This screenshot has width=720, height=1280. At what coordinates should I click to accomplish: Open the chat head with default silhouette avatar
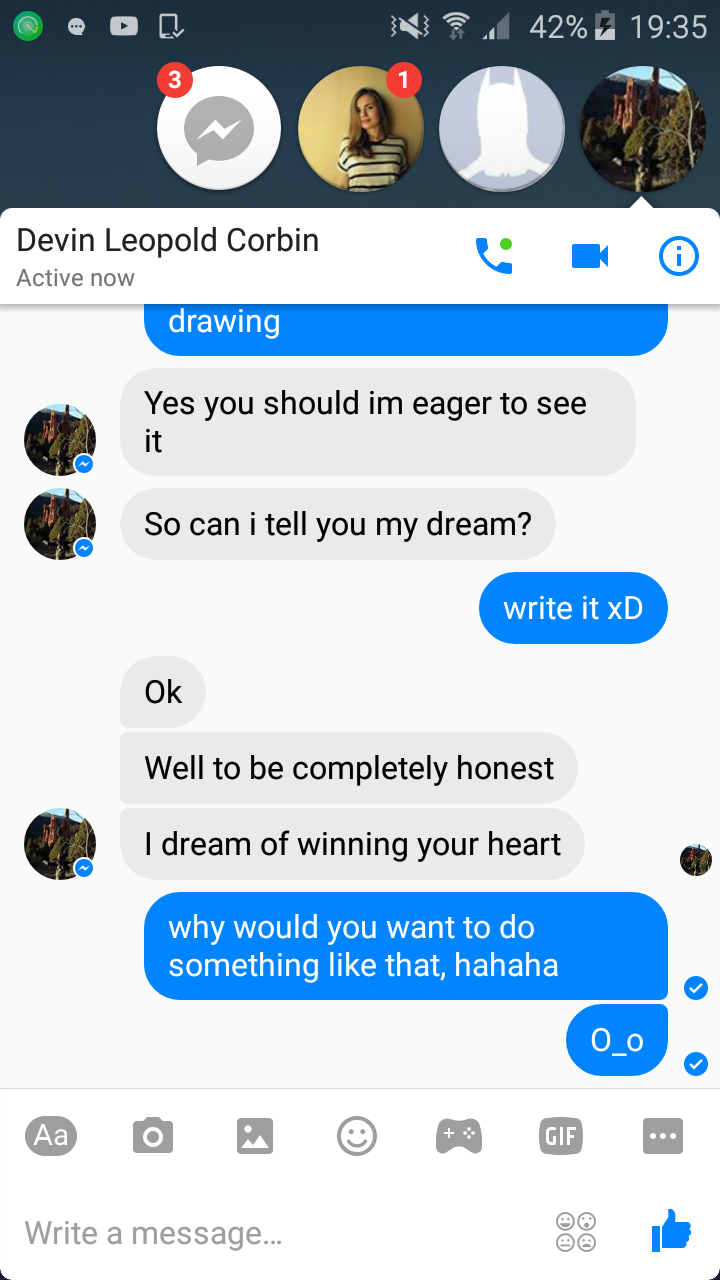[501, 128]
